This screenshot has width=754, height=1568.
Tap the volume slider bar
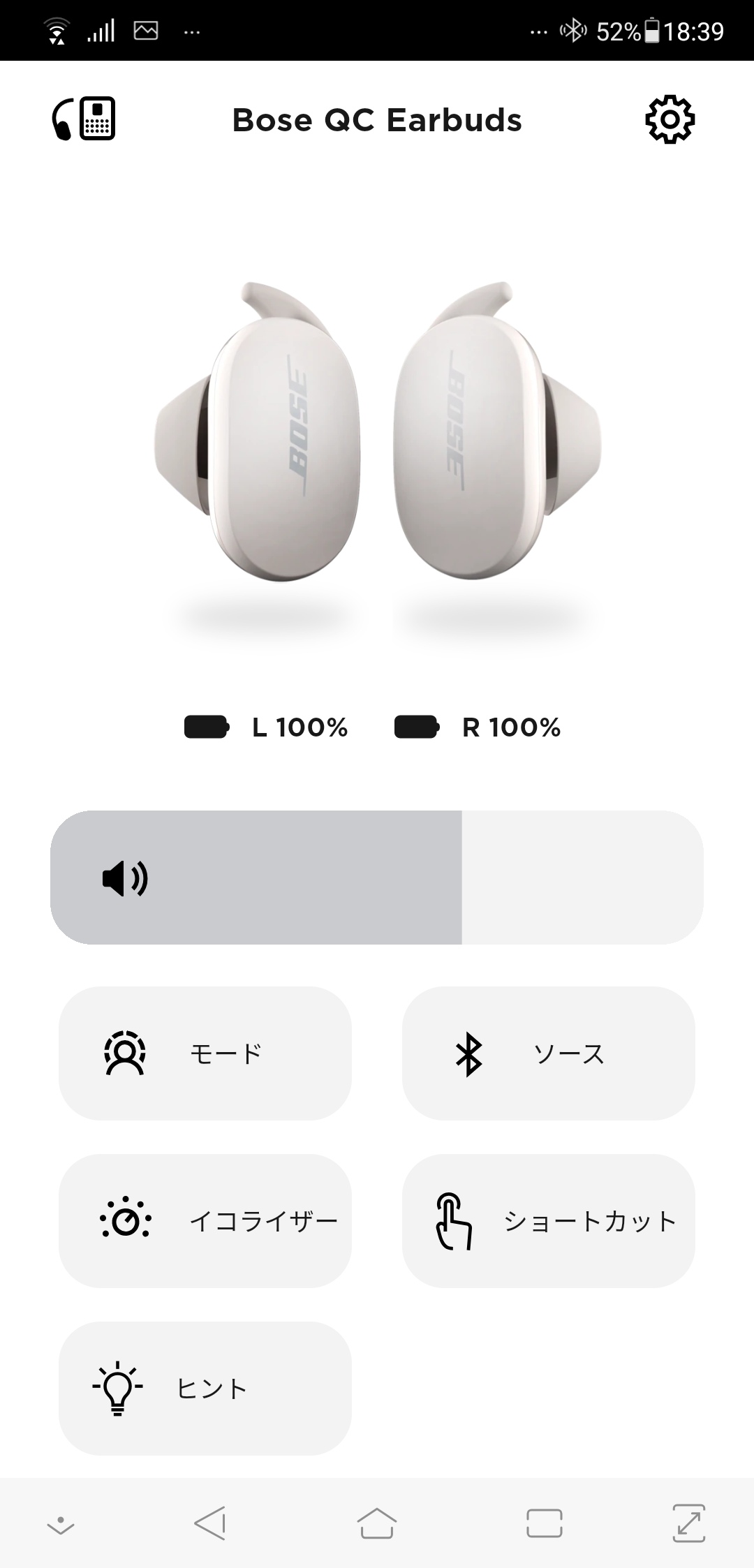pyautogui.click(x=377, y=877)
